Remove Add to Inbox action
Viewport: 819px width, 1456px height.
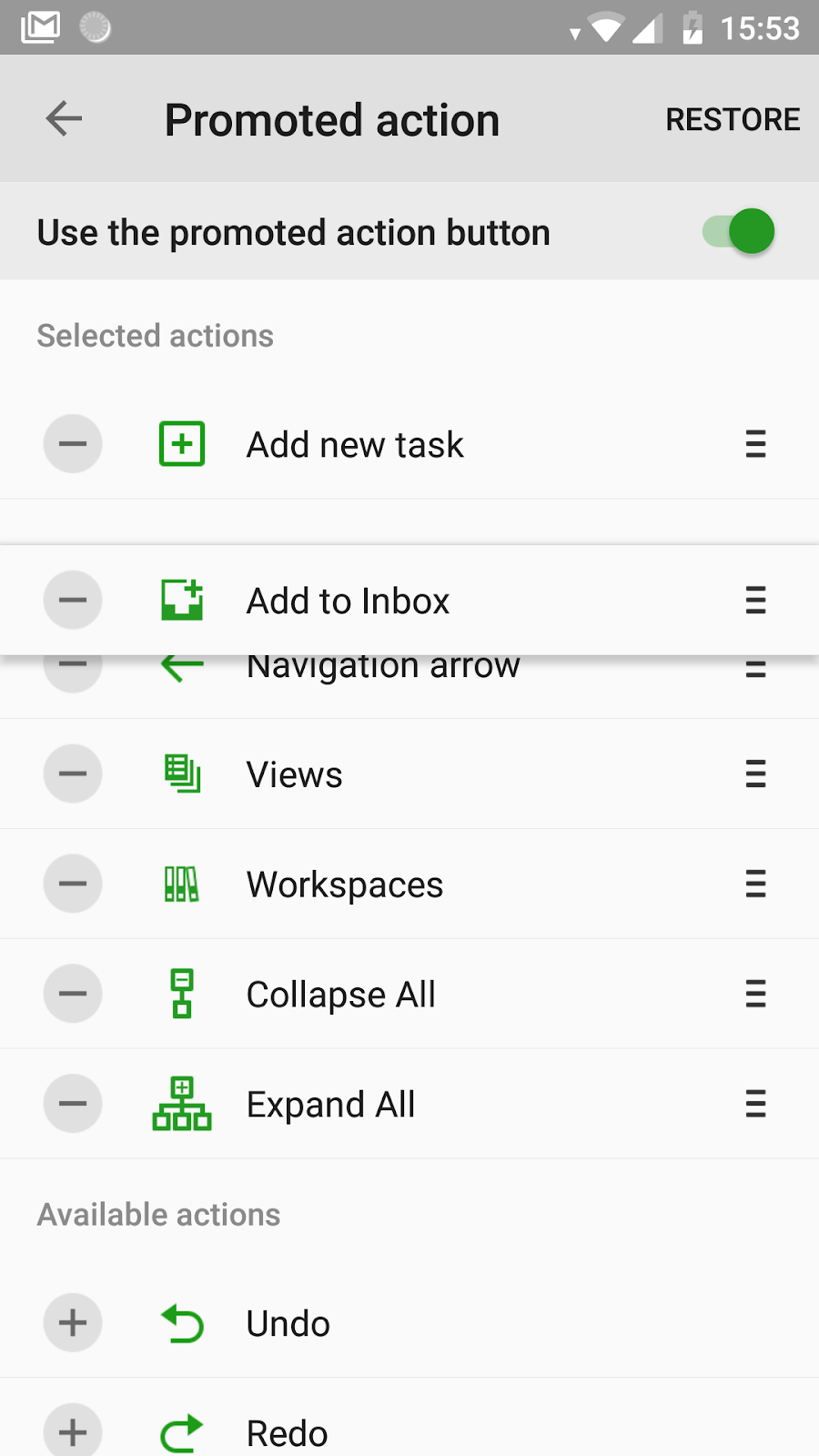(x=73, y=601)
